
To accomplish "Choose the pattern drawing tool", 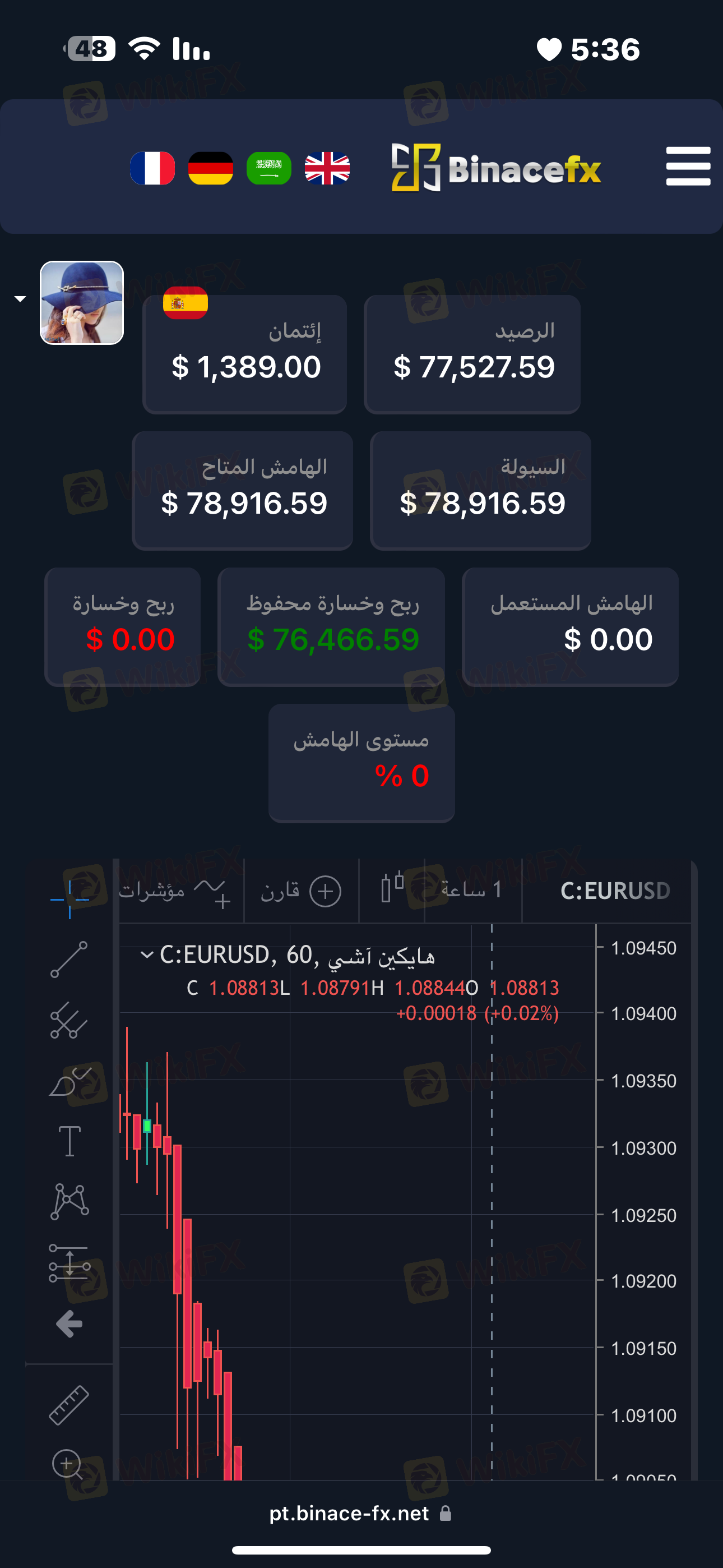I will click(x=69, y=1202).
